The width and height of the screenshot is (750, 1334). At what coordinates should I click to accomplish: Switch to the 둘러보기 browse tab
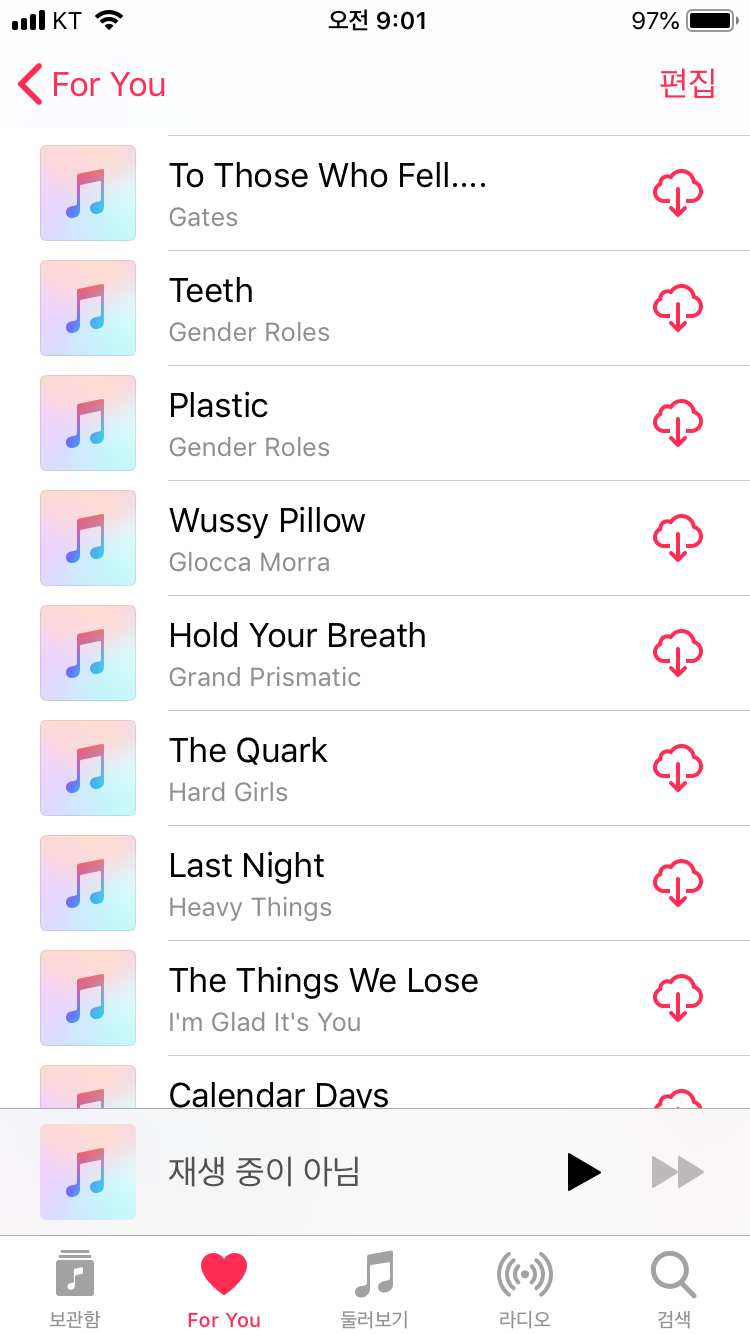coord(375,1289)
